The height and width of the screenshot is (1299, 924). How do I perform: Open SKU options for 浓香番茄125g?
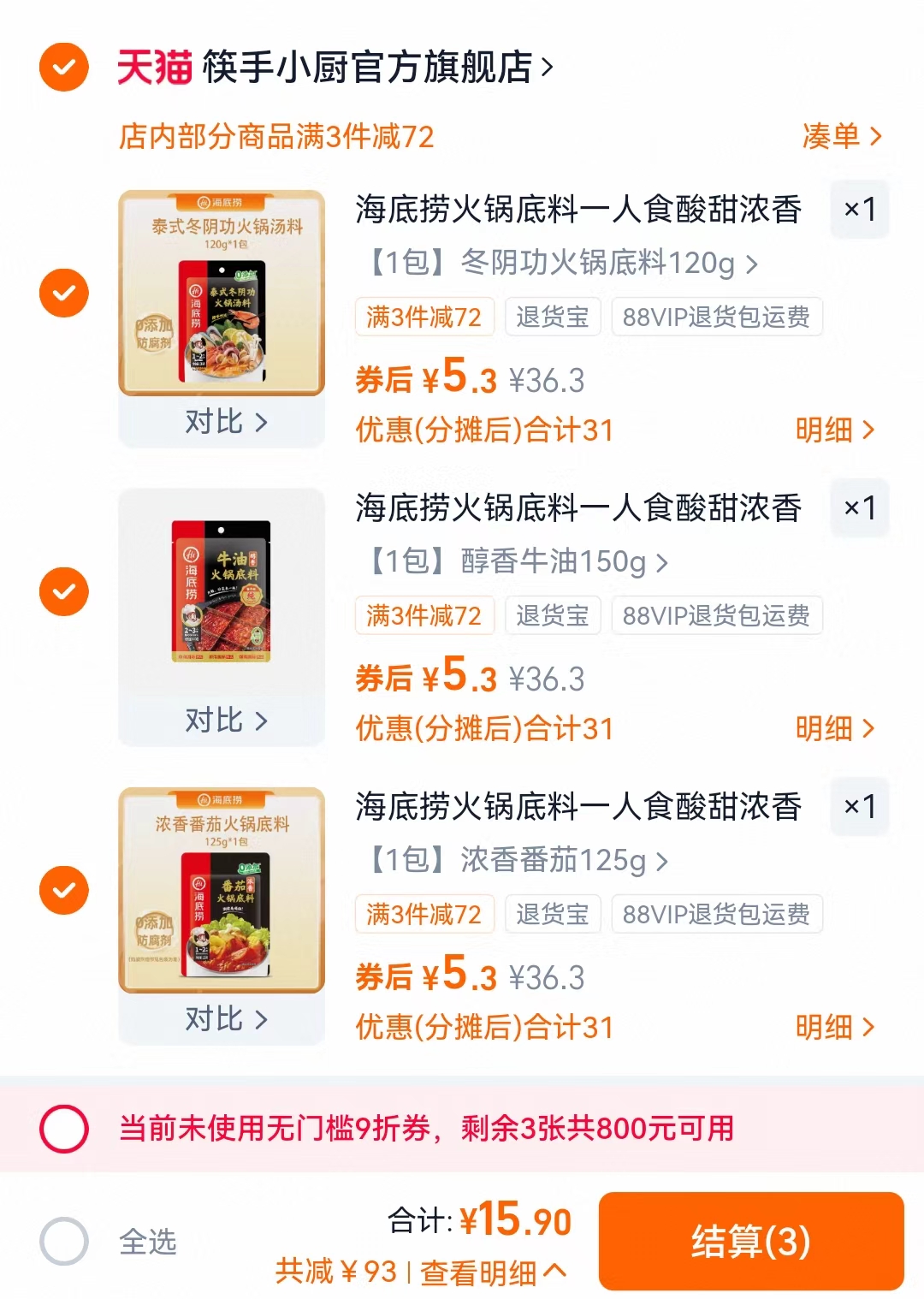(513, 863)
